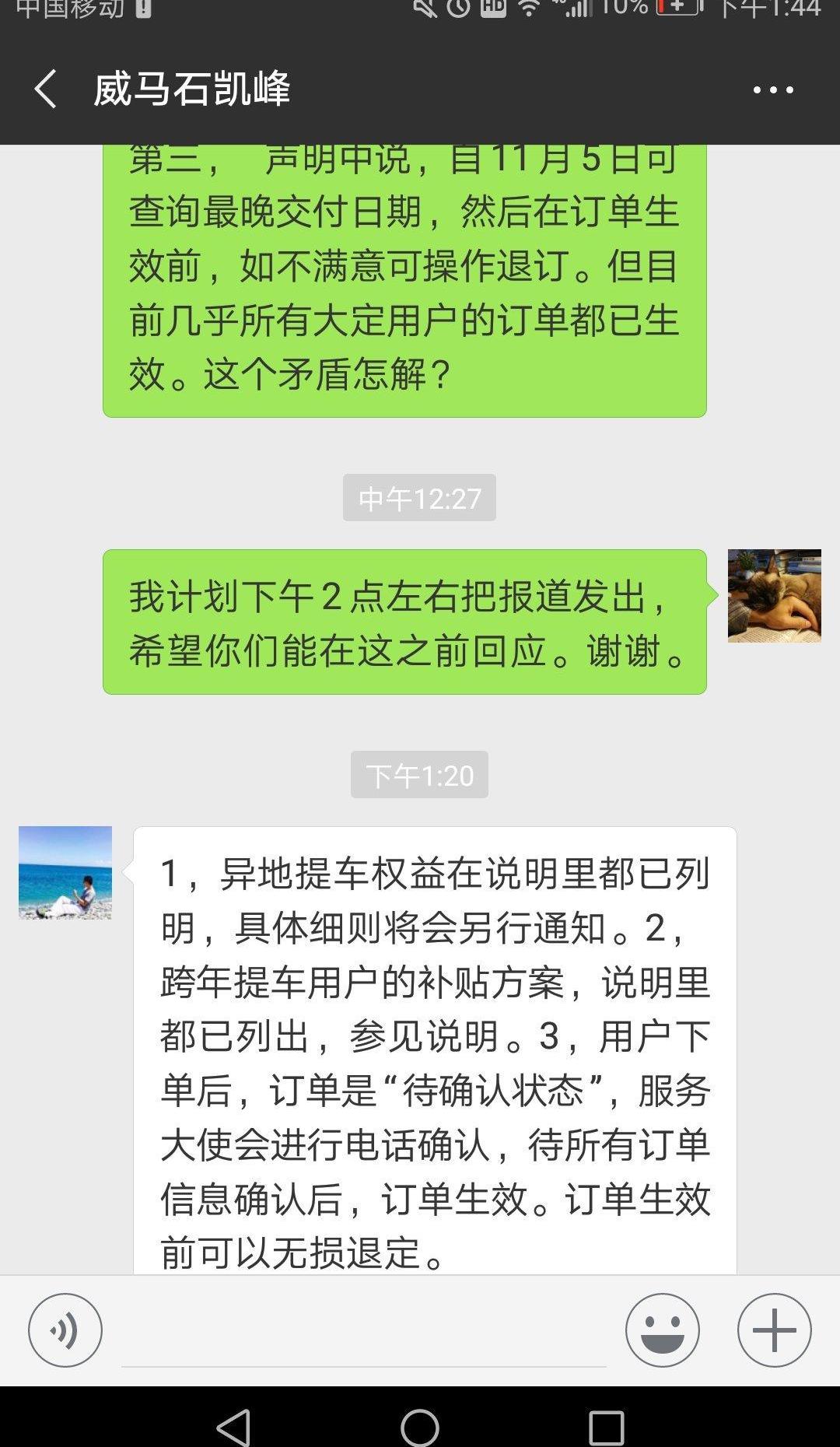Viewport: 840px width, 1447px height.
Task: Go back from the chat with 威马石凯峰
Action: pos(45,89)
